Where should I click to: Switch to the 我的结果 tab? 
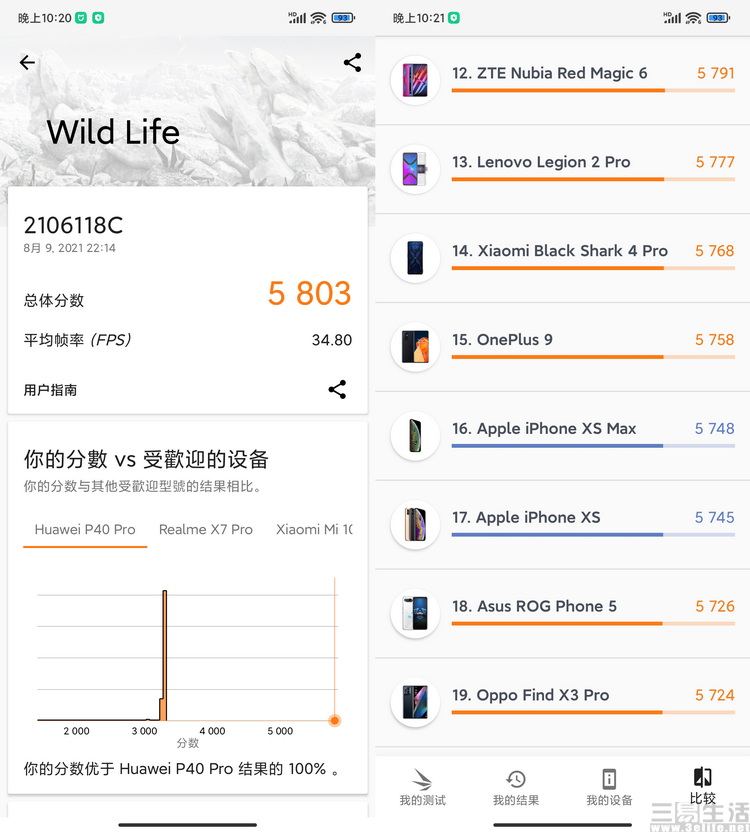(x=516, y=787)
